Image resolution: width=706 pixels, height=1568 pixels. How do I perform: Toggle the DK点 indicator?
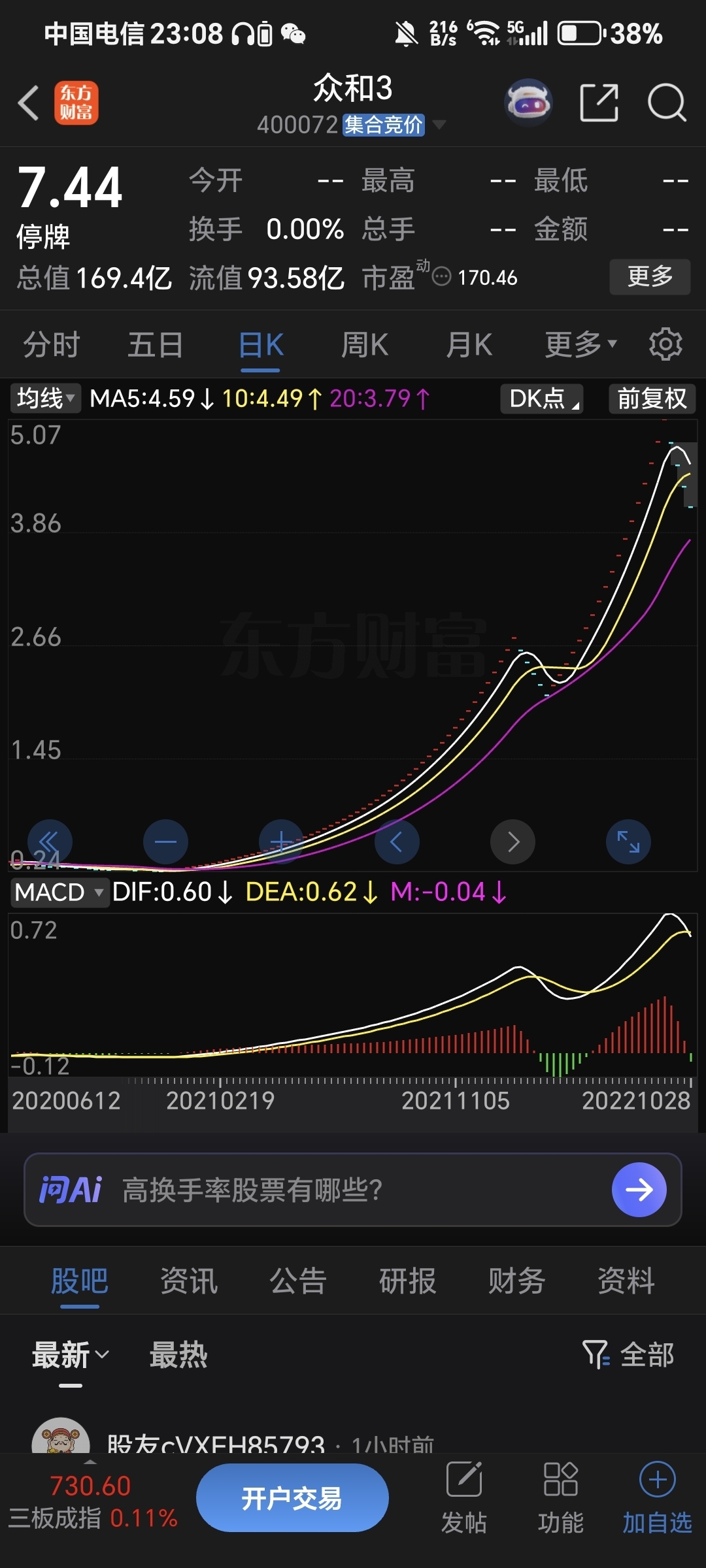[x=542, y=398]
